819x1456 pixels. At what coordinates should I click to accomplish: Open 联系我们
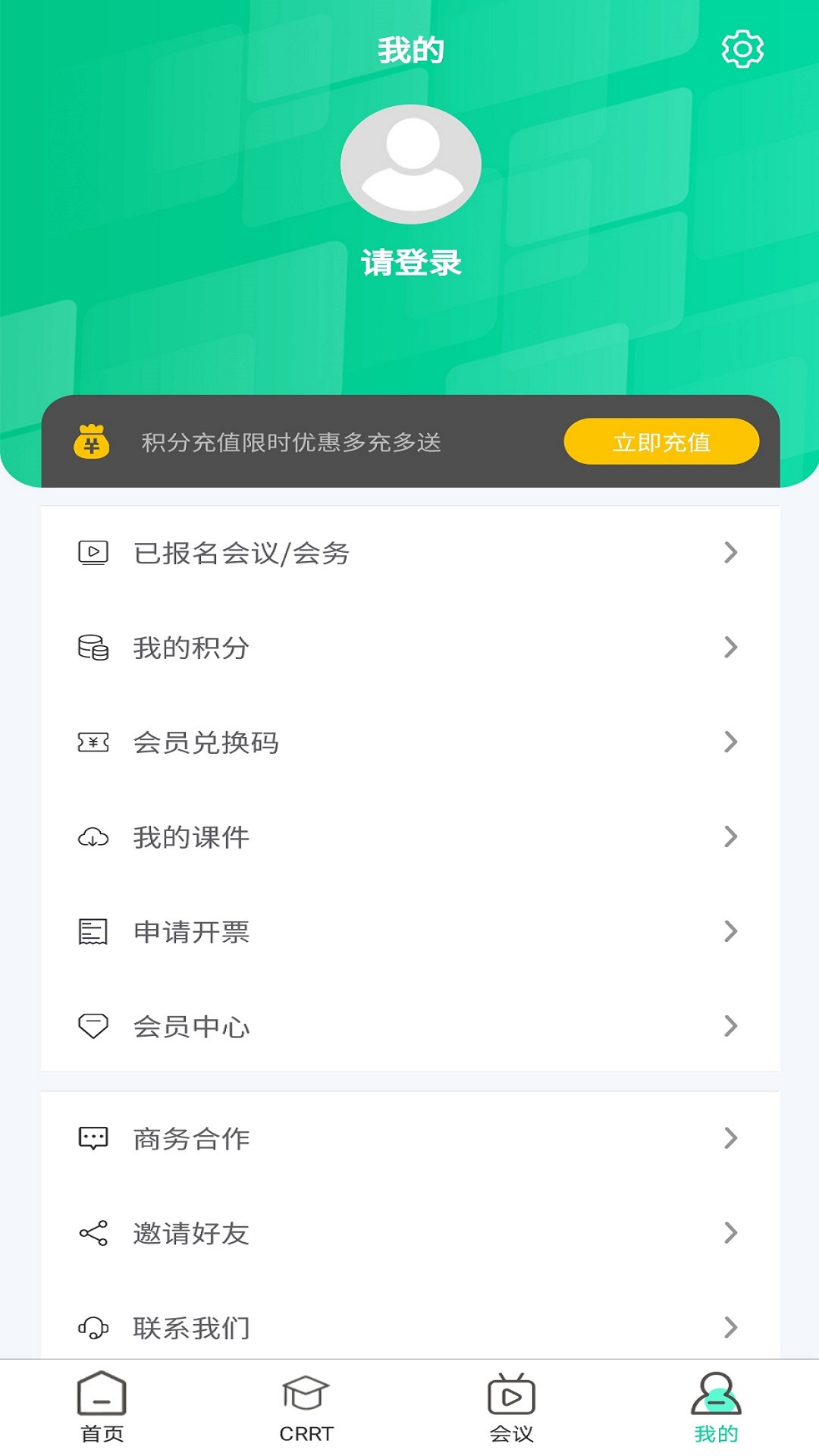pos(409,1327)
